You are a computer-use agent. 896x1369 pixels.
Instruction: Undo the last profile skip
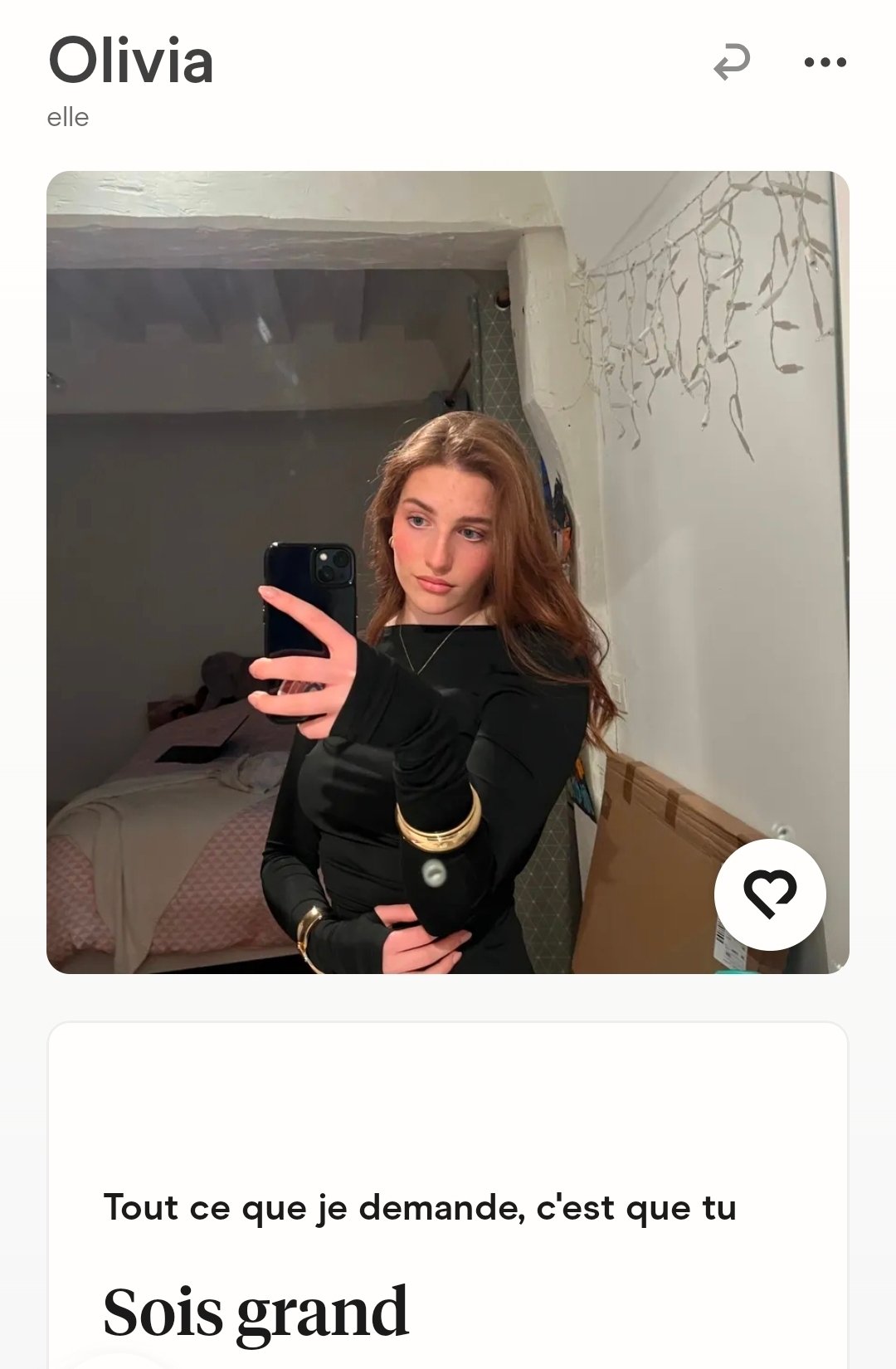732,63
